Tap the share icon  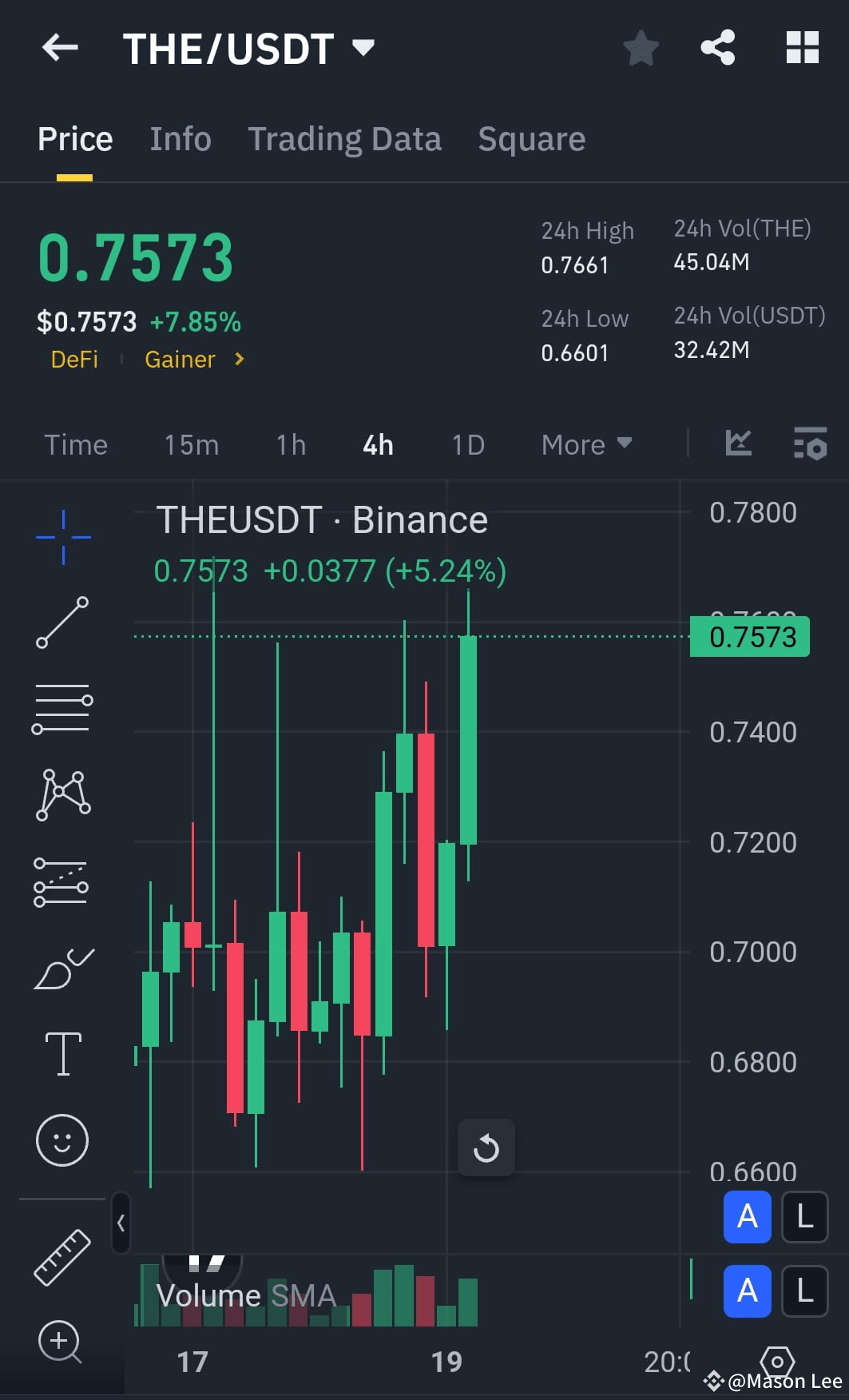coord(717,48)
